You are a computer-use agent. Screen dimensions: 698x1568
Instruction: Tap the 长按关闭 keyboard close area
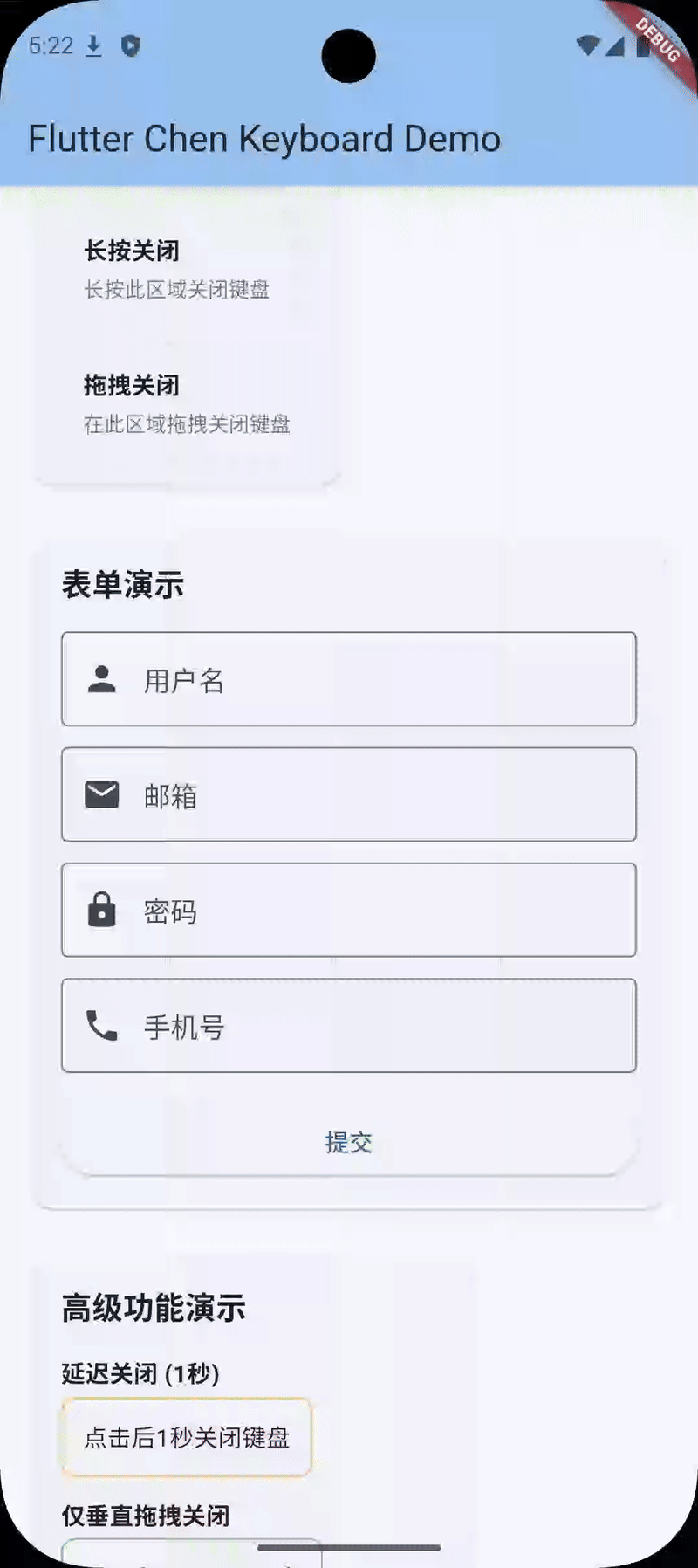tap(174, 271)
